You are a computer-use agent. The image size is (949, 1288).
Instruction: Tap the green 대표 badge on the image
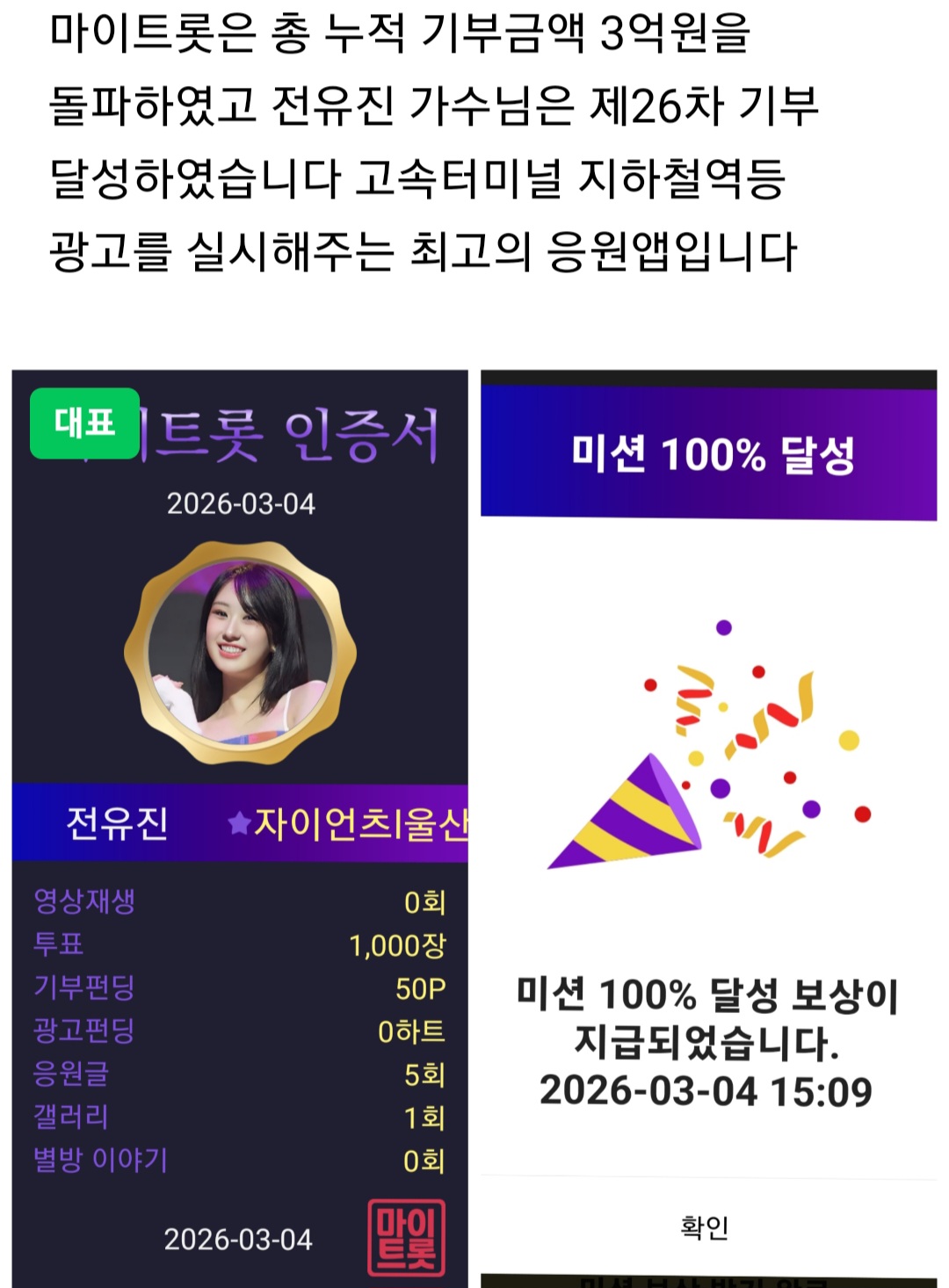85,423
